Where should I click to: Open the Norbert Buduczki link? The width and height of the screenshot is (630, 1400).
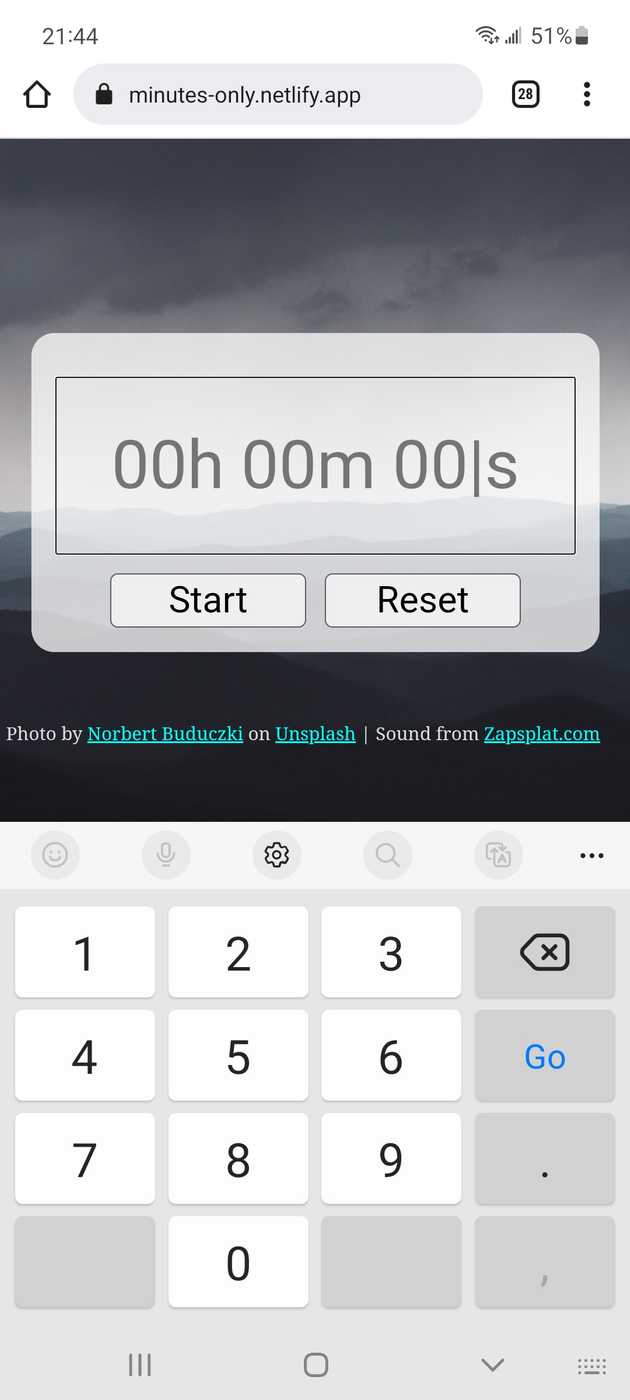(x=165, y=734)
